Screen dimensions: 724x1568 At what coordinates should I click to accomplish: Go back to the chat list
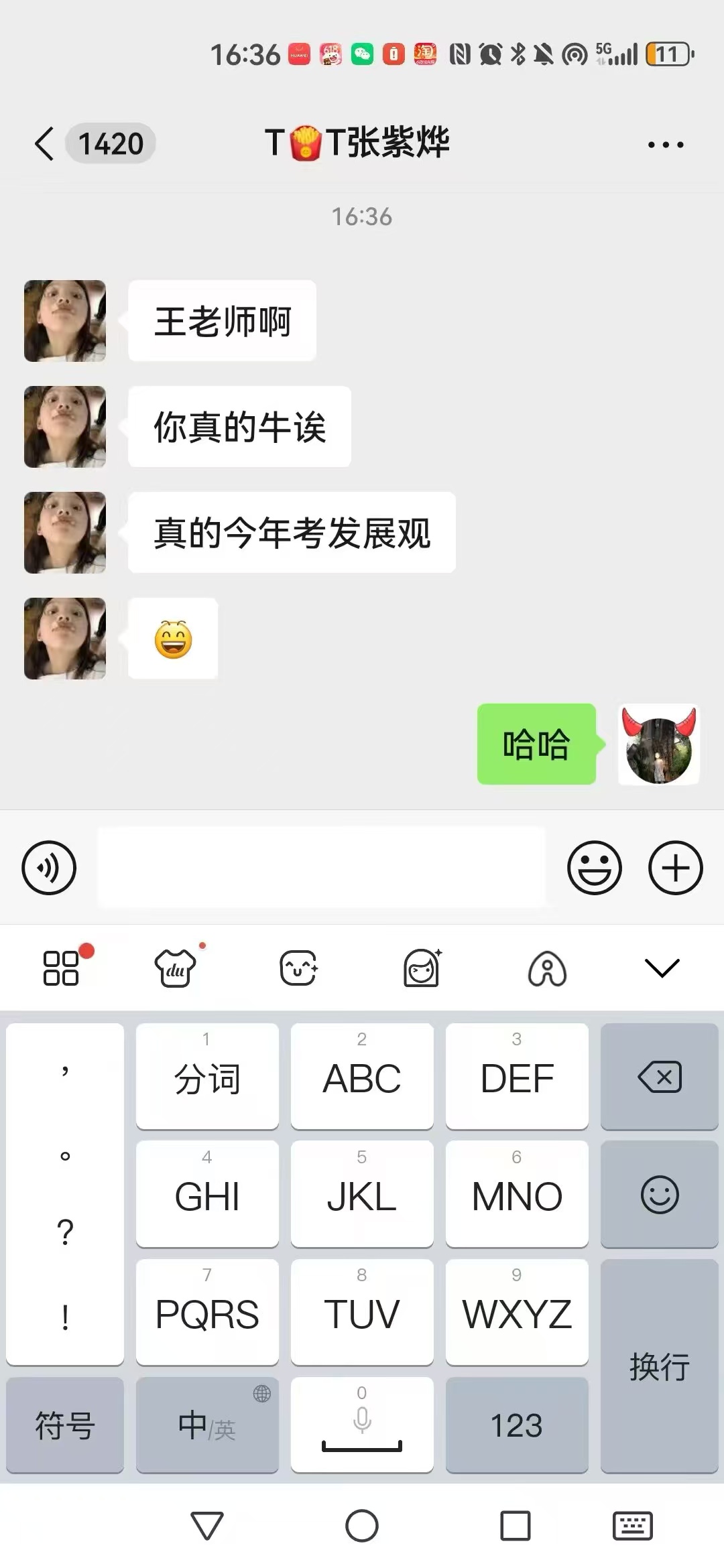coord(46,143)
